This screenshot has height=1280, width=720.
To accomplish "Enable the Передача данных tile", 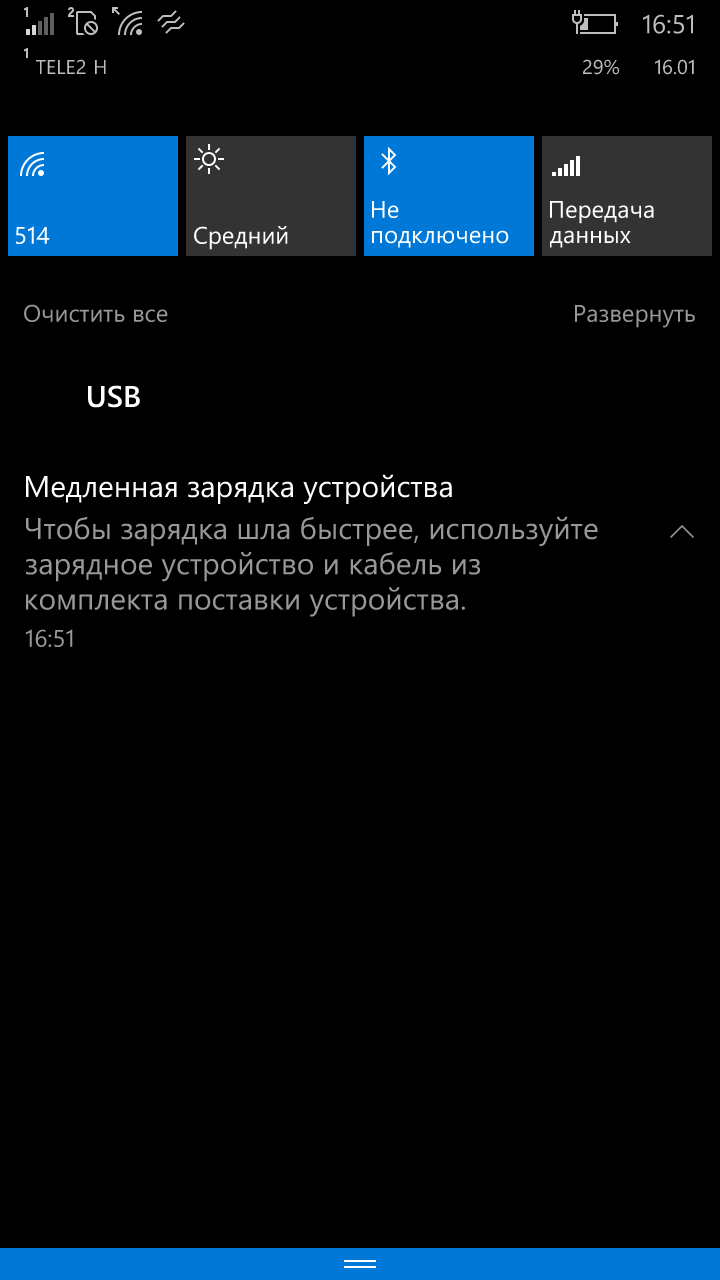I will [x=627, y=196].
